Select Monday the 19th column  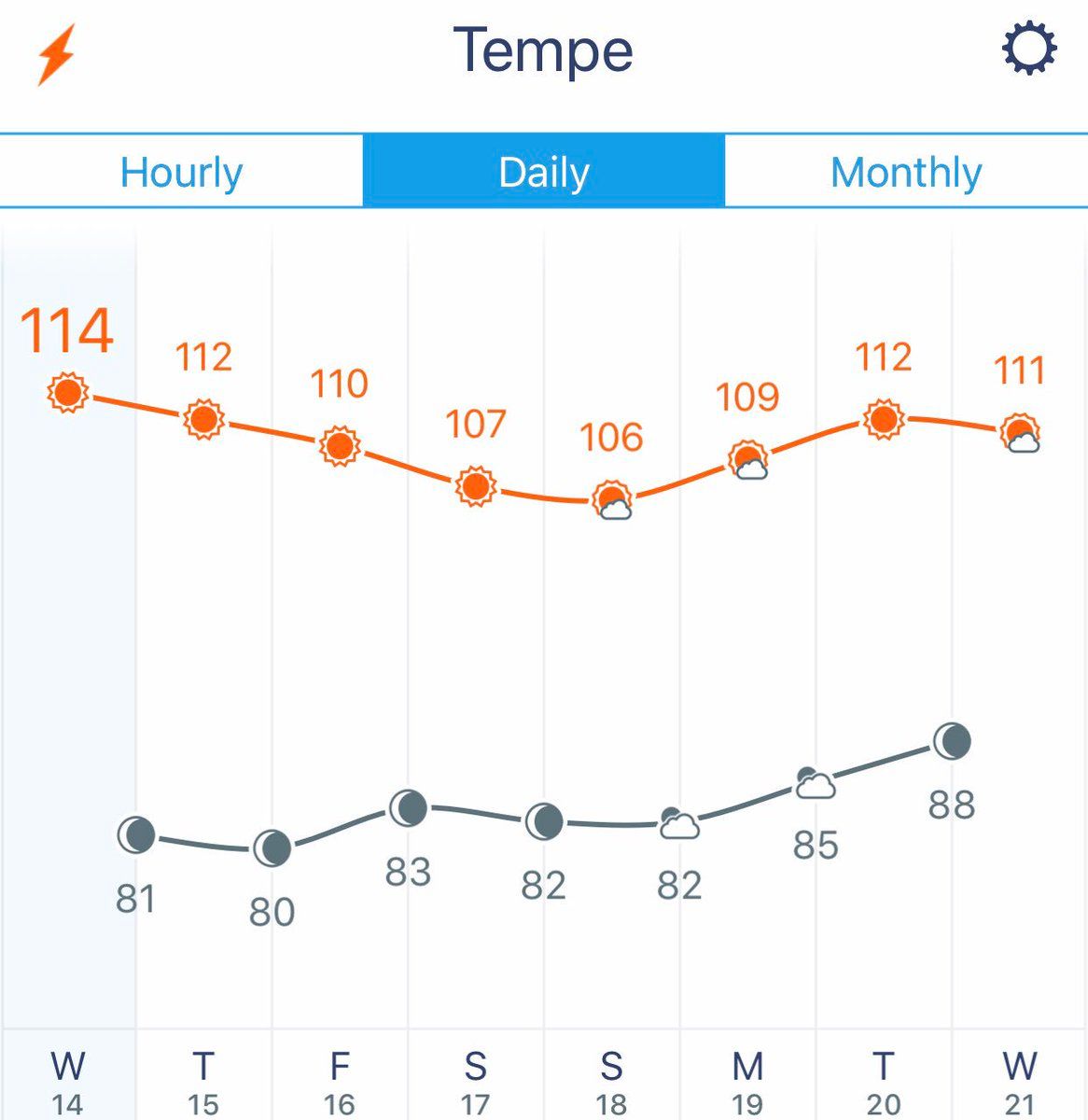pos(747,1081)
